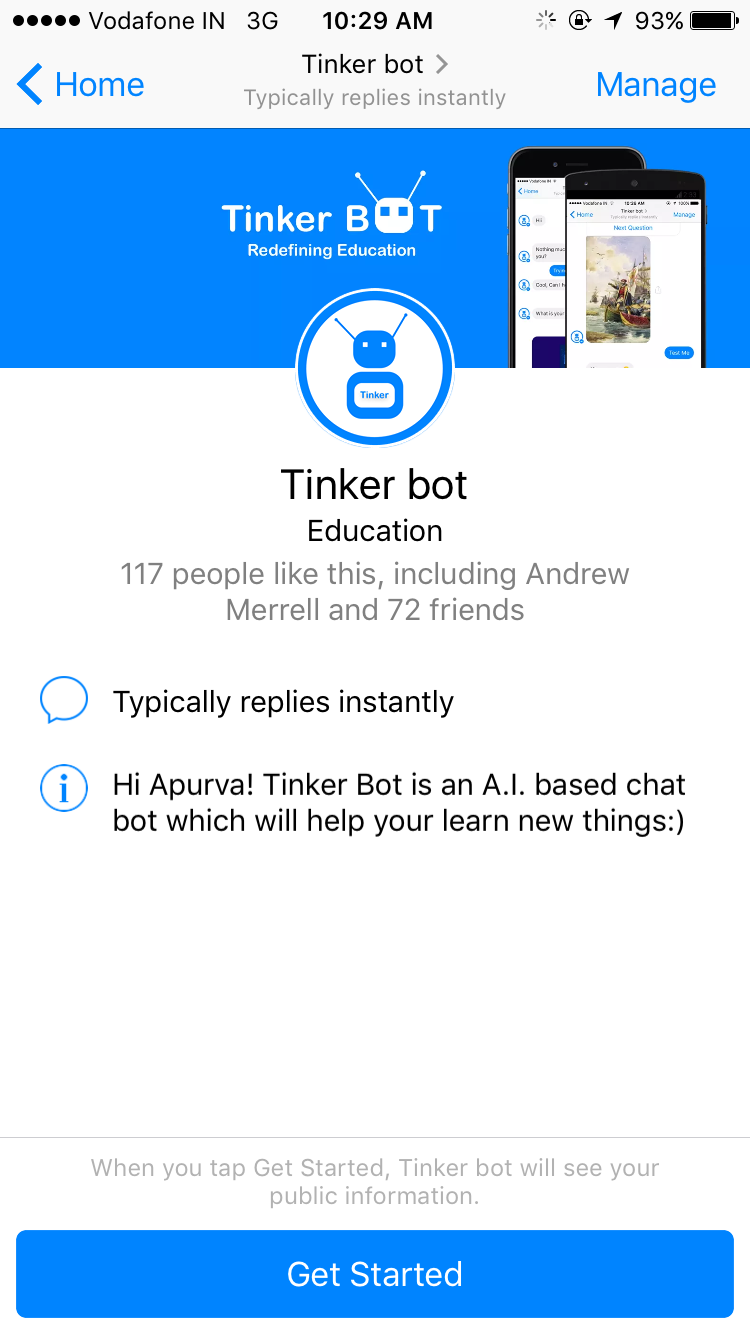Open the Manage options
The width and height of the screenshot is (750, 1334).
655,85
